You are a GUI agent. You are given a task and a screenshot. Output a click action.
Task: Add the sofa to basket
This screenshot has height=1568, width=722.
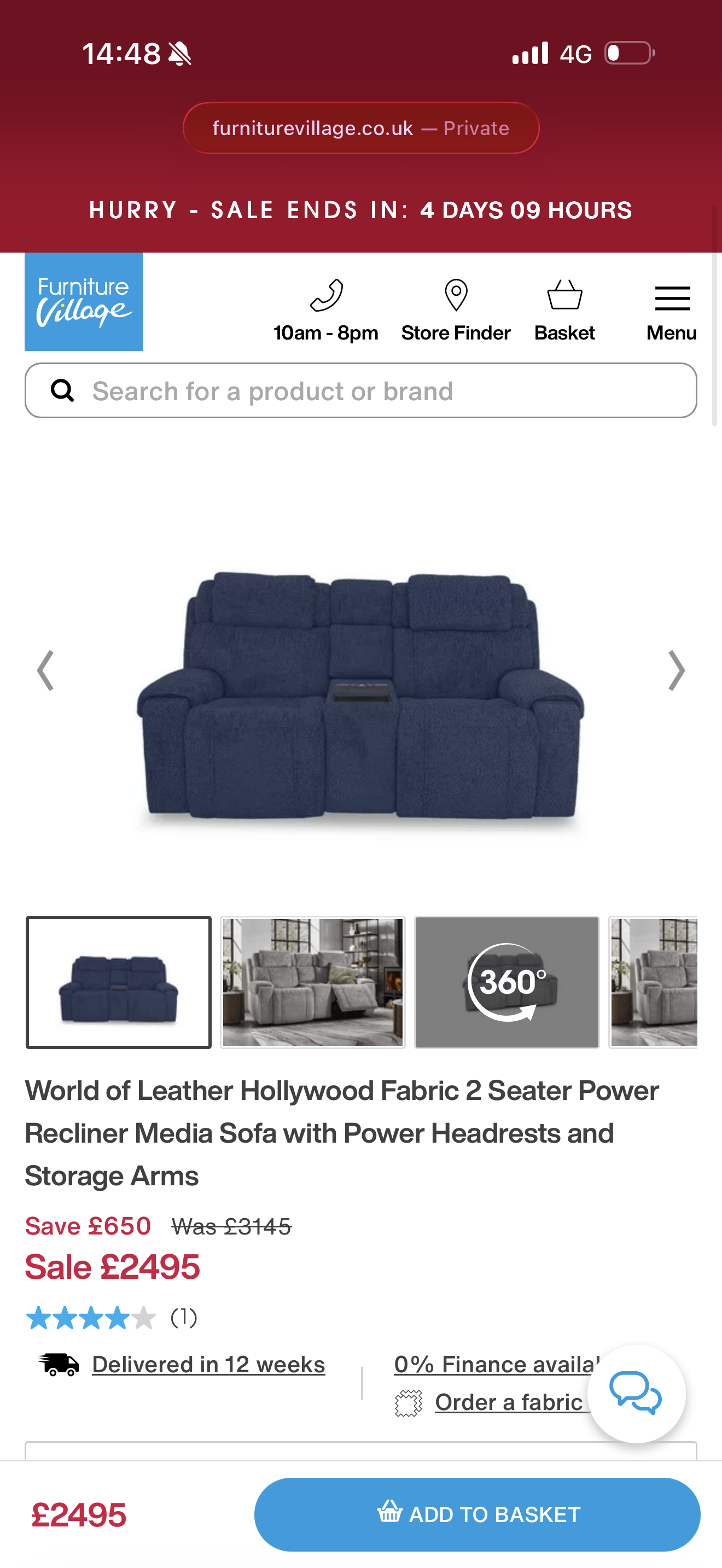coord(478,1514)
